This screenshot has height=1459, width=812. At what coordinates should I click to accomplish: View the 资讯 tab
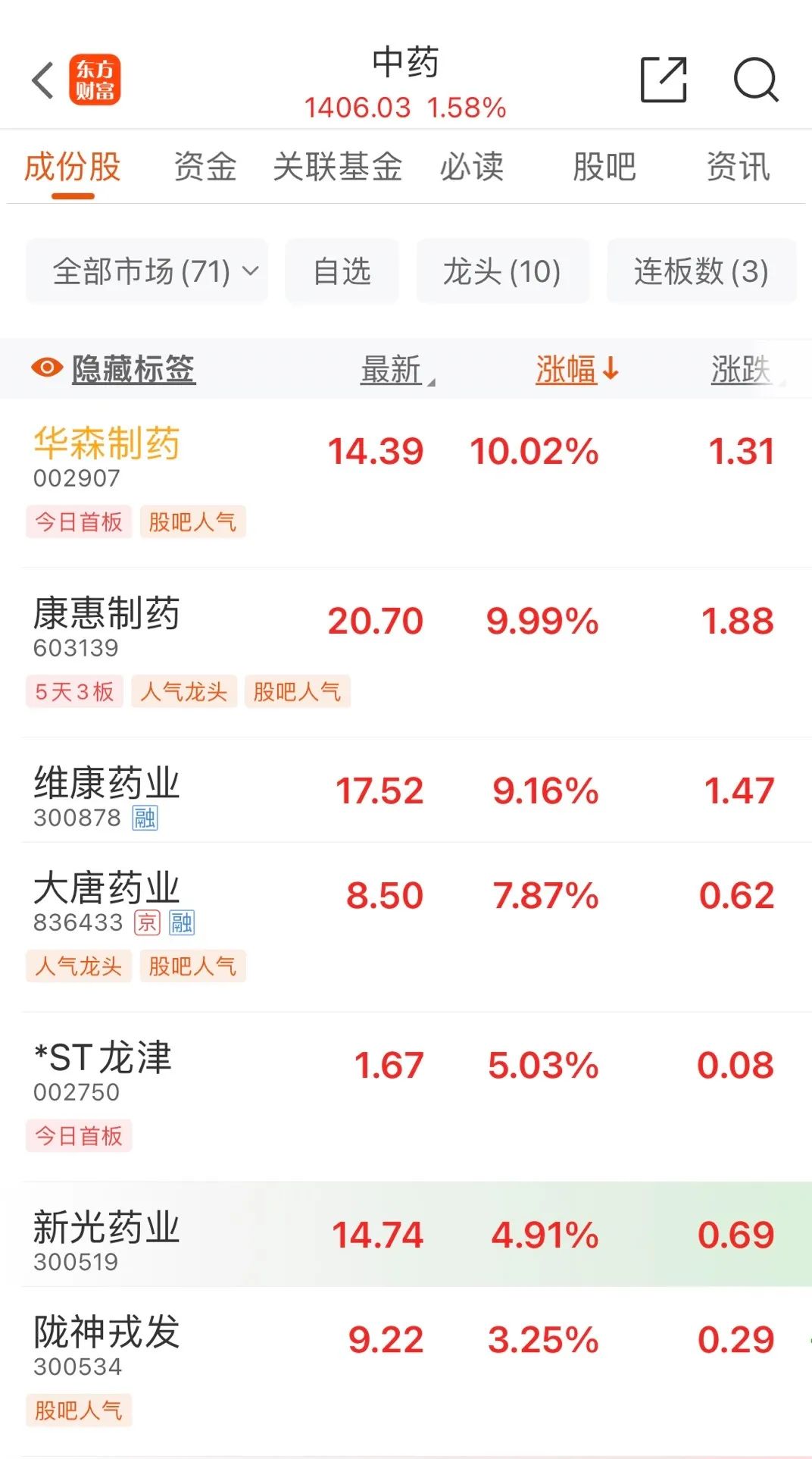click(x=738, y=167)
